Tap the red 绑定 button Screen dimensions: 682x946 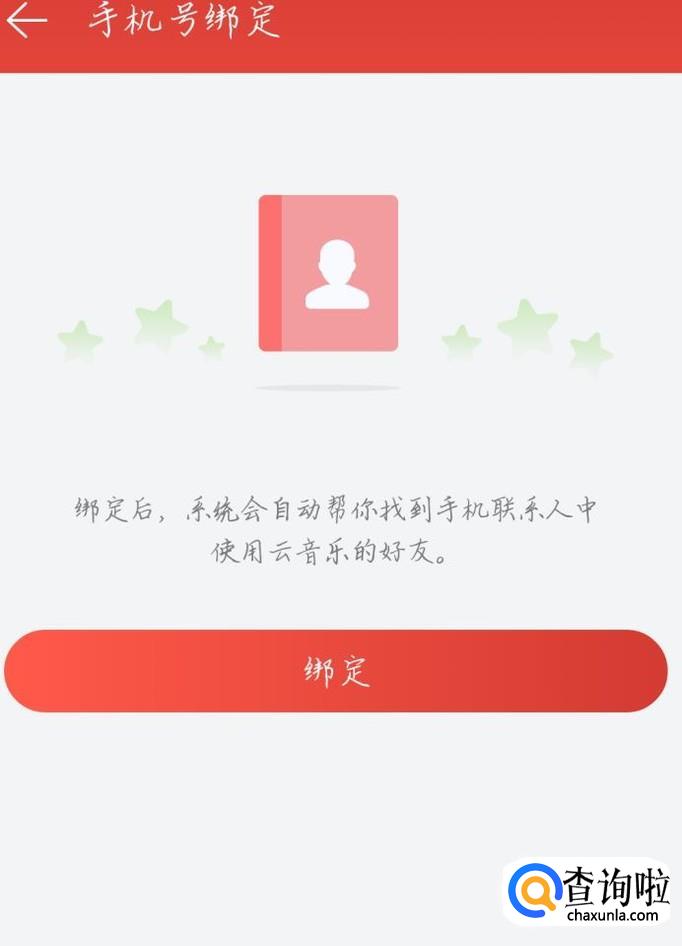[336, 671]
